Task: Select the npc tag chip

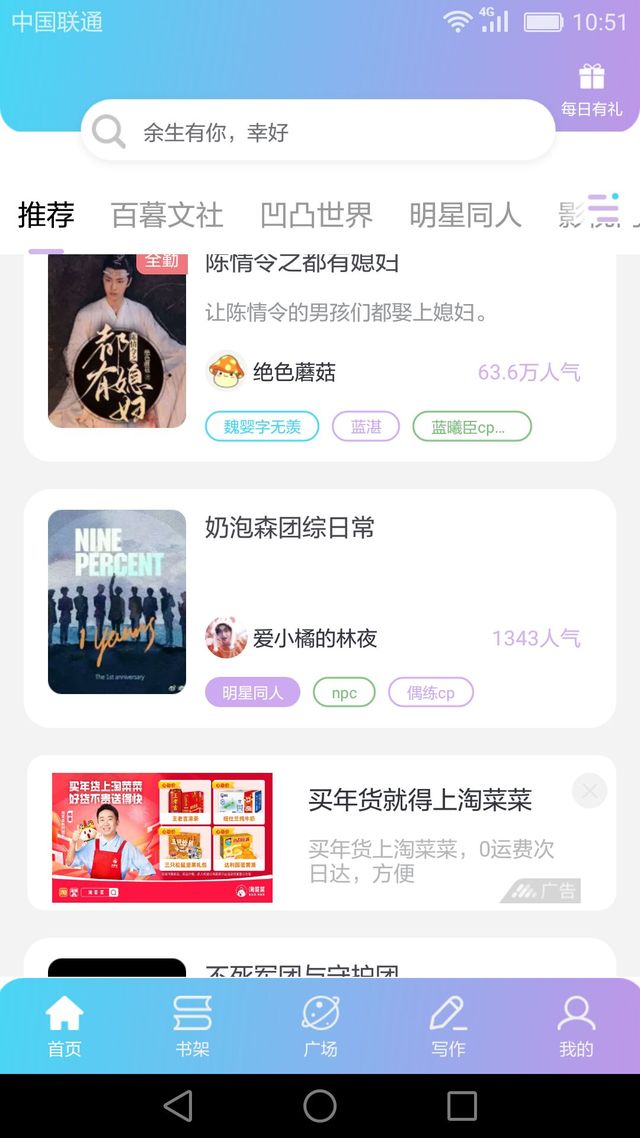Action: tap(344, 692)
